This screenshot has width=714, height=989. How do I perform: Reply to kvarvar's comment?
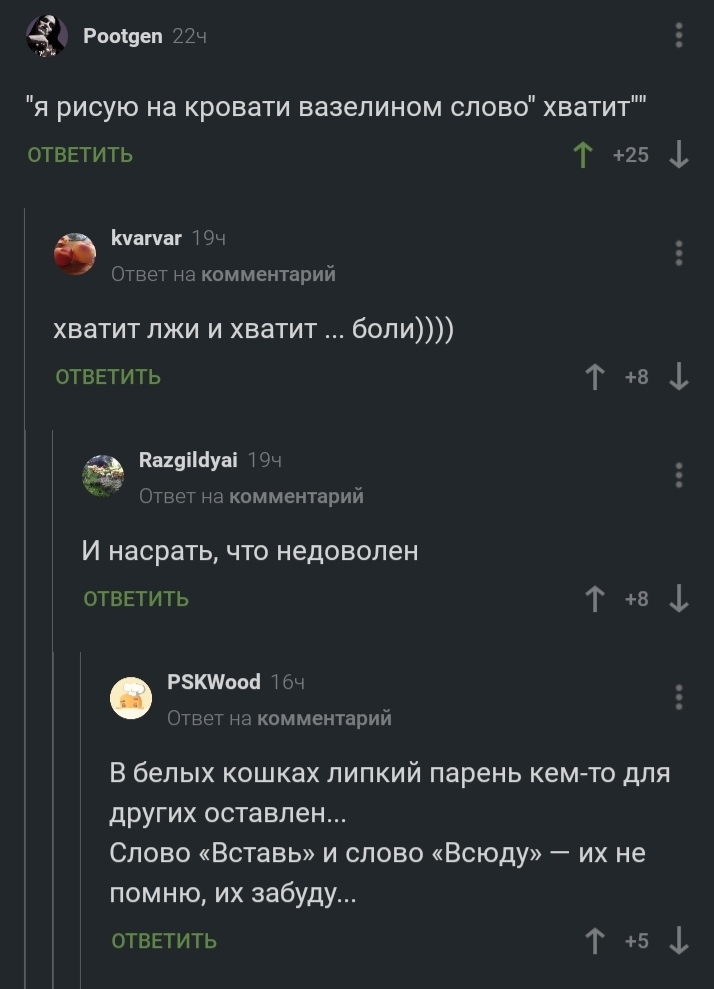[x=108, y=377]
